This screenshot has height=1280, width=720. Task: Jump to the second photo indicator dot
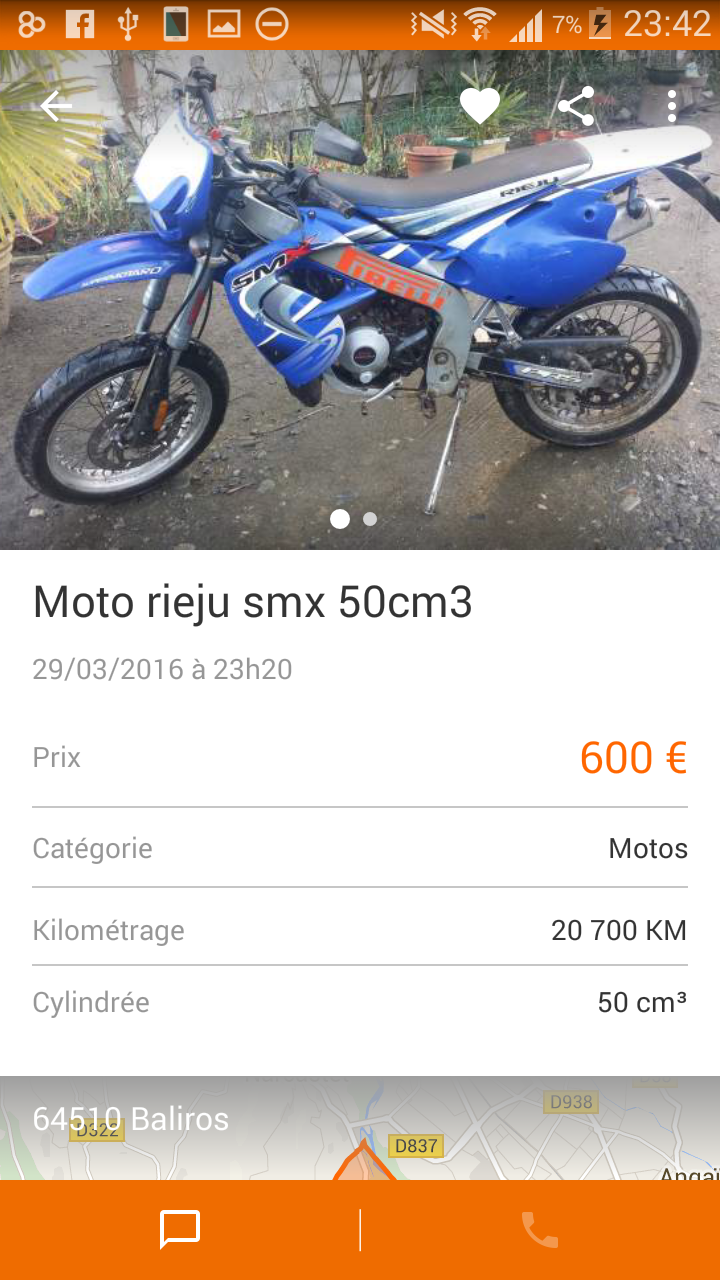point(370,519)
